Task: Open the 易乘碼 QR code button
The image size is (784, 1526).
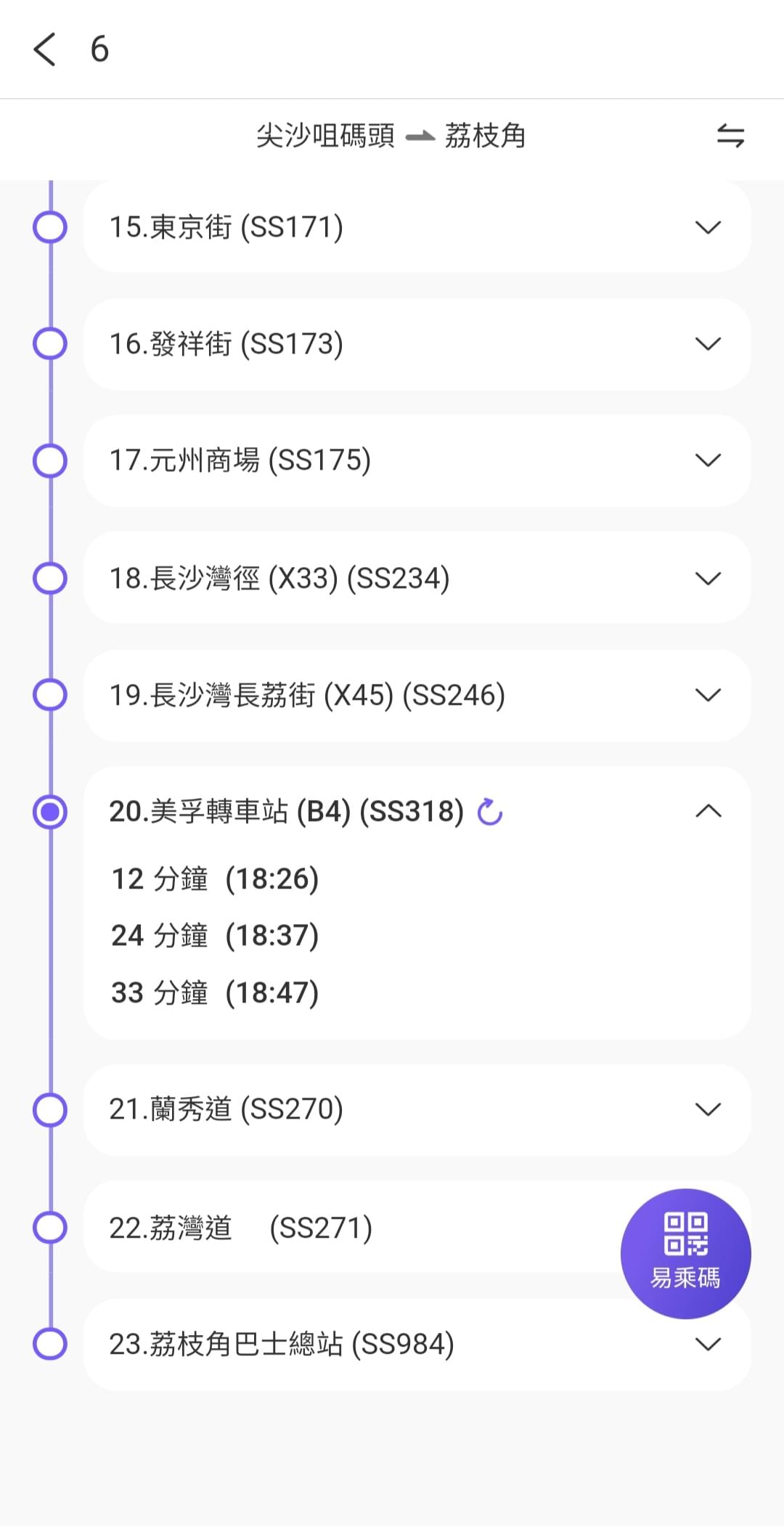Action: [685, 1254]
